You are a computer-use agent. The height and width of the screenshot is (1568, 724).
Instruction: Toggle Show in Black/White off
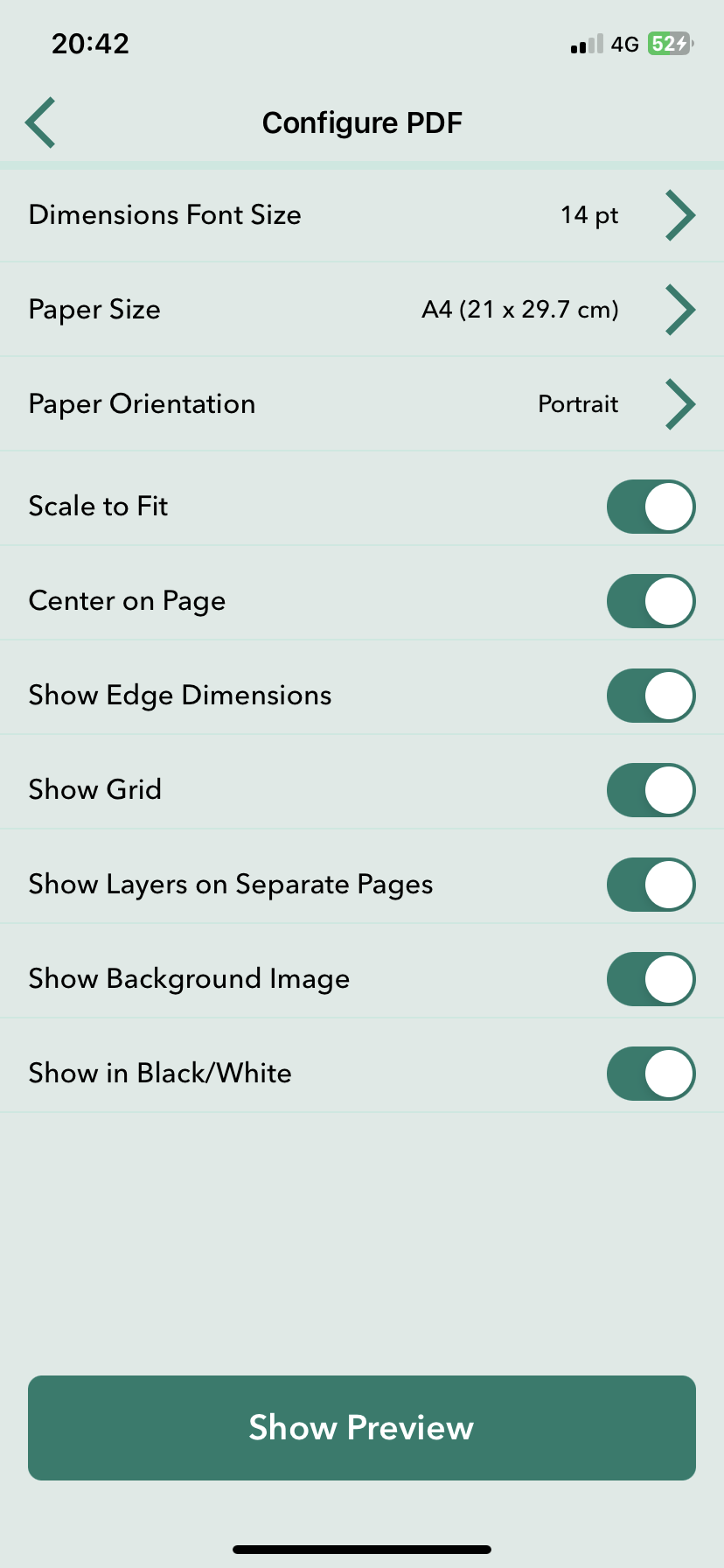coord(651,1074)
